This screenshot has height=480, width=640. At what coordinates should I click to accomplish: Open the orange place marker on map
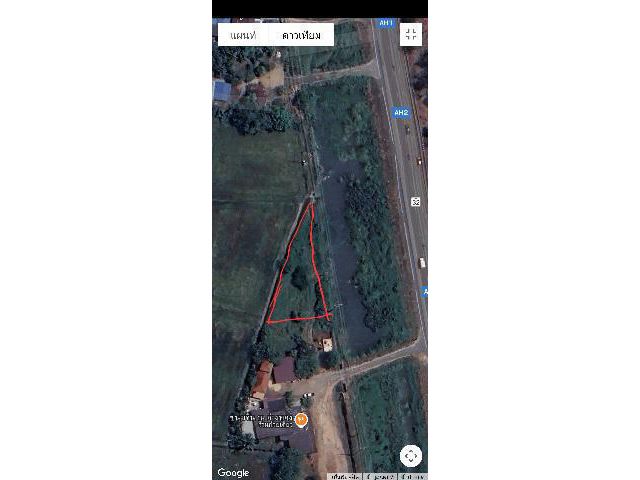pos(301,421)
